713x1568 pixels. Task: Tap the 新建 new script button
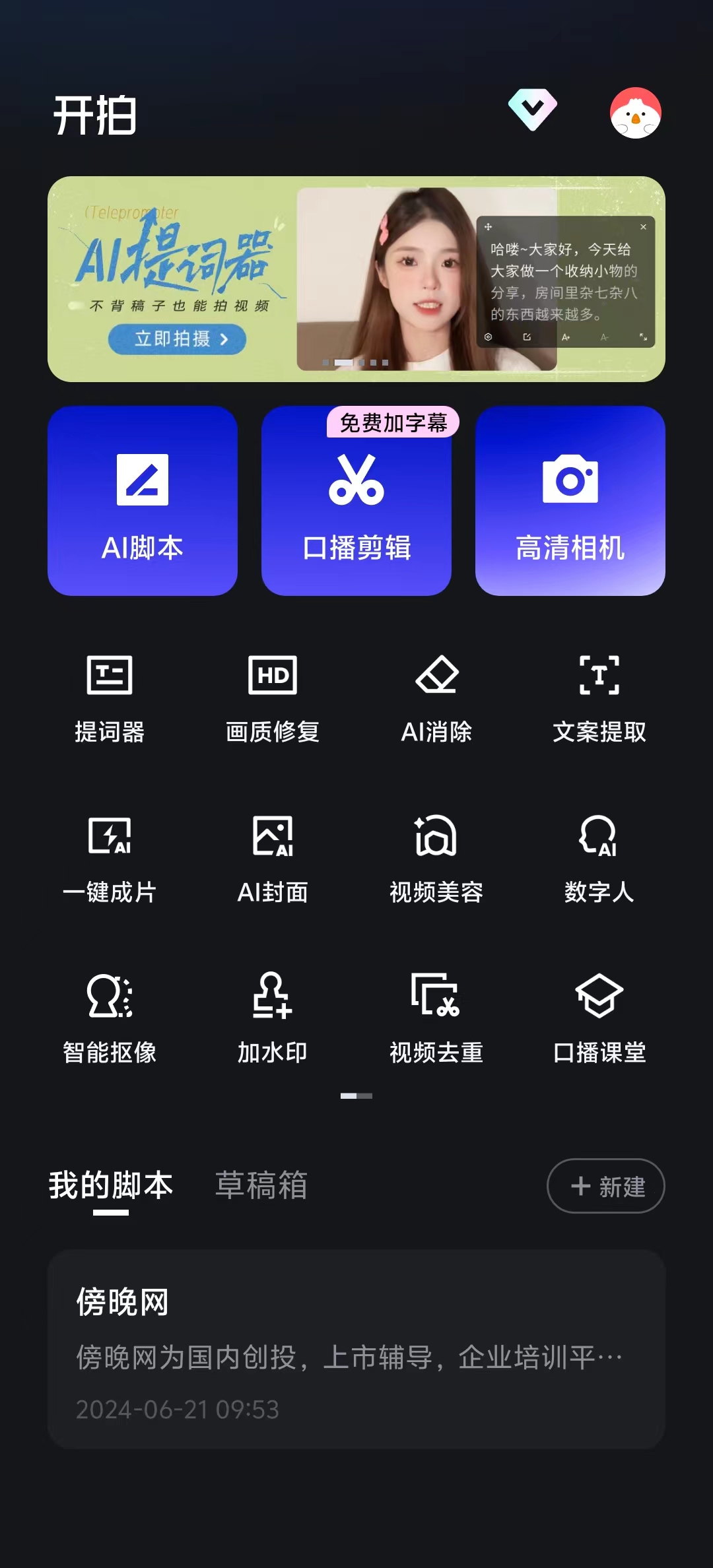point(605,1186)
